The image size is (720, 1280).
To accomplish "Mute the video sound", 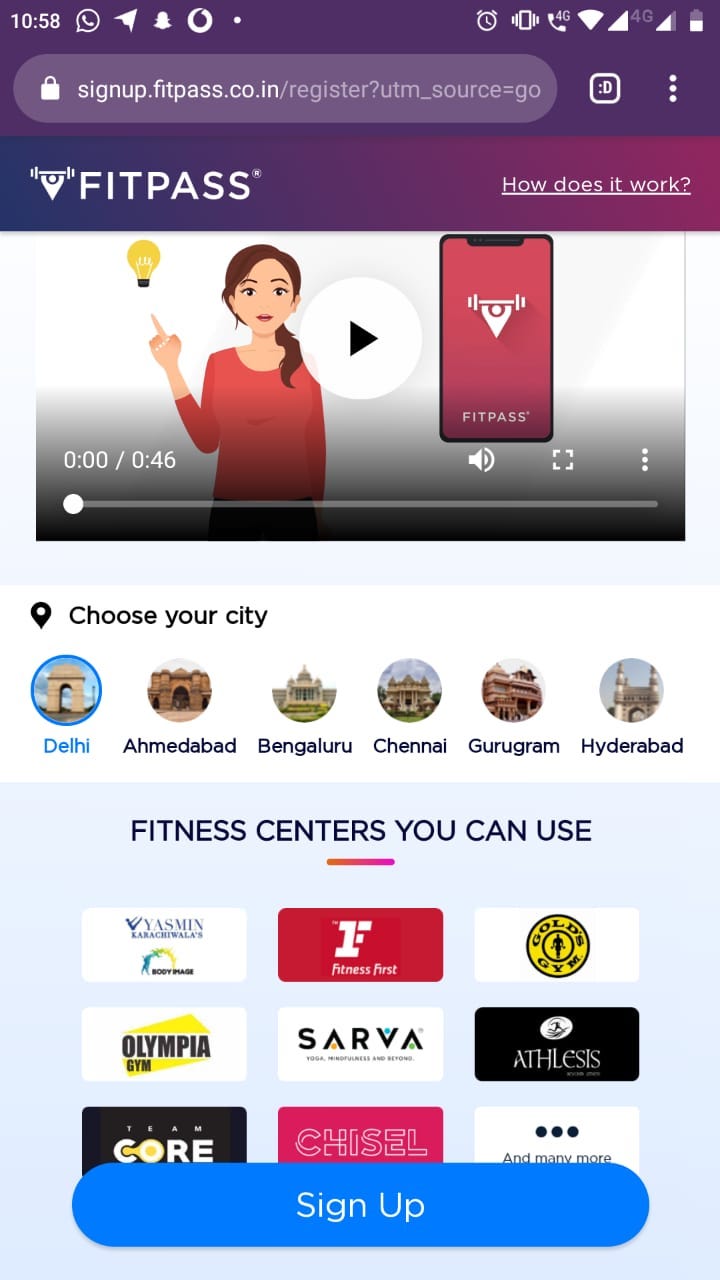I will [482, 460].
